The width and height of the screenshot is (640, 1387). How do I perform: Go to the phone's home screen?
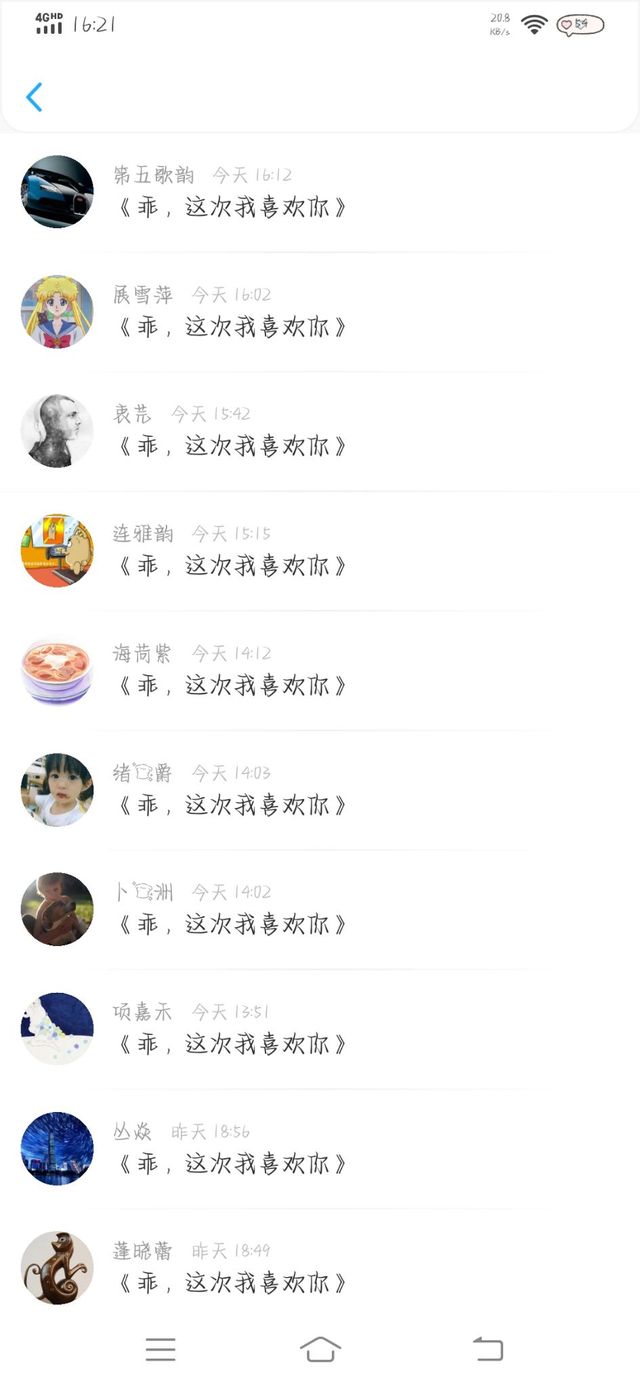320,1349
